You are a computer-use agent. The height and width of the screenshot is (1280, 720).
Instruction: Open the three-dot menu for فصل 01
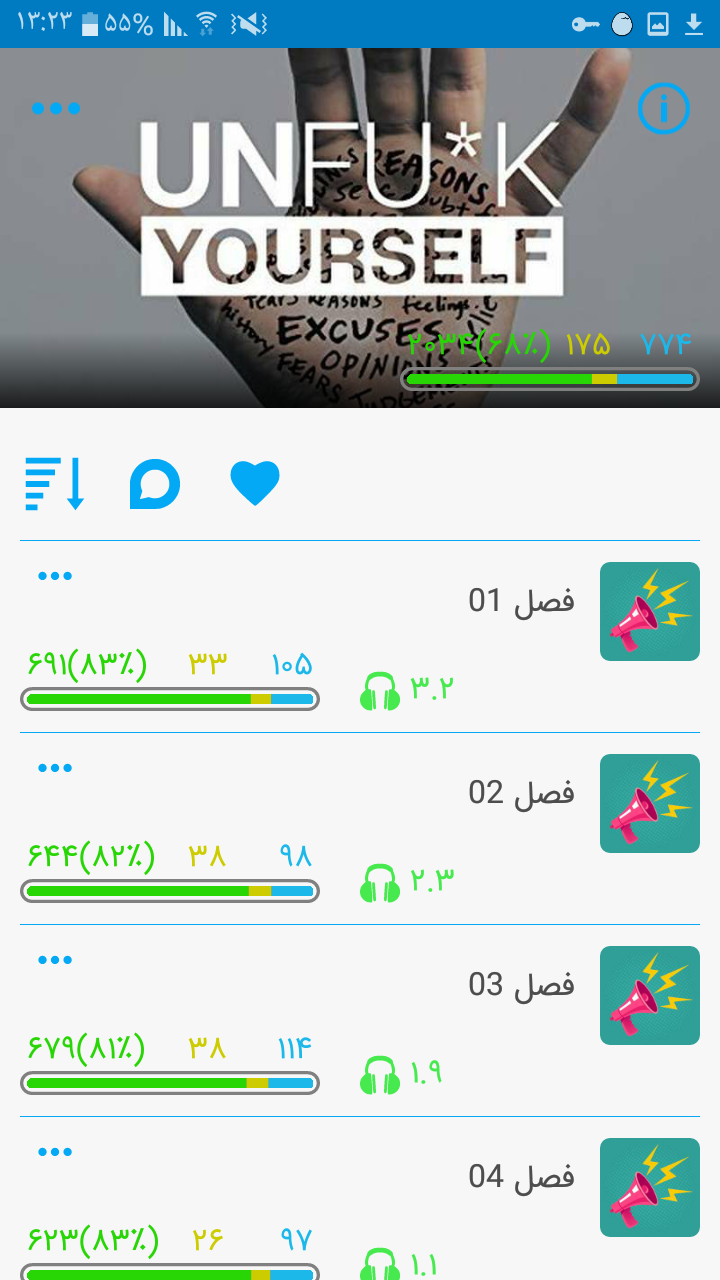tap(55, 576)
